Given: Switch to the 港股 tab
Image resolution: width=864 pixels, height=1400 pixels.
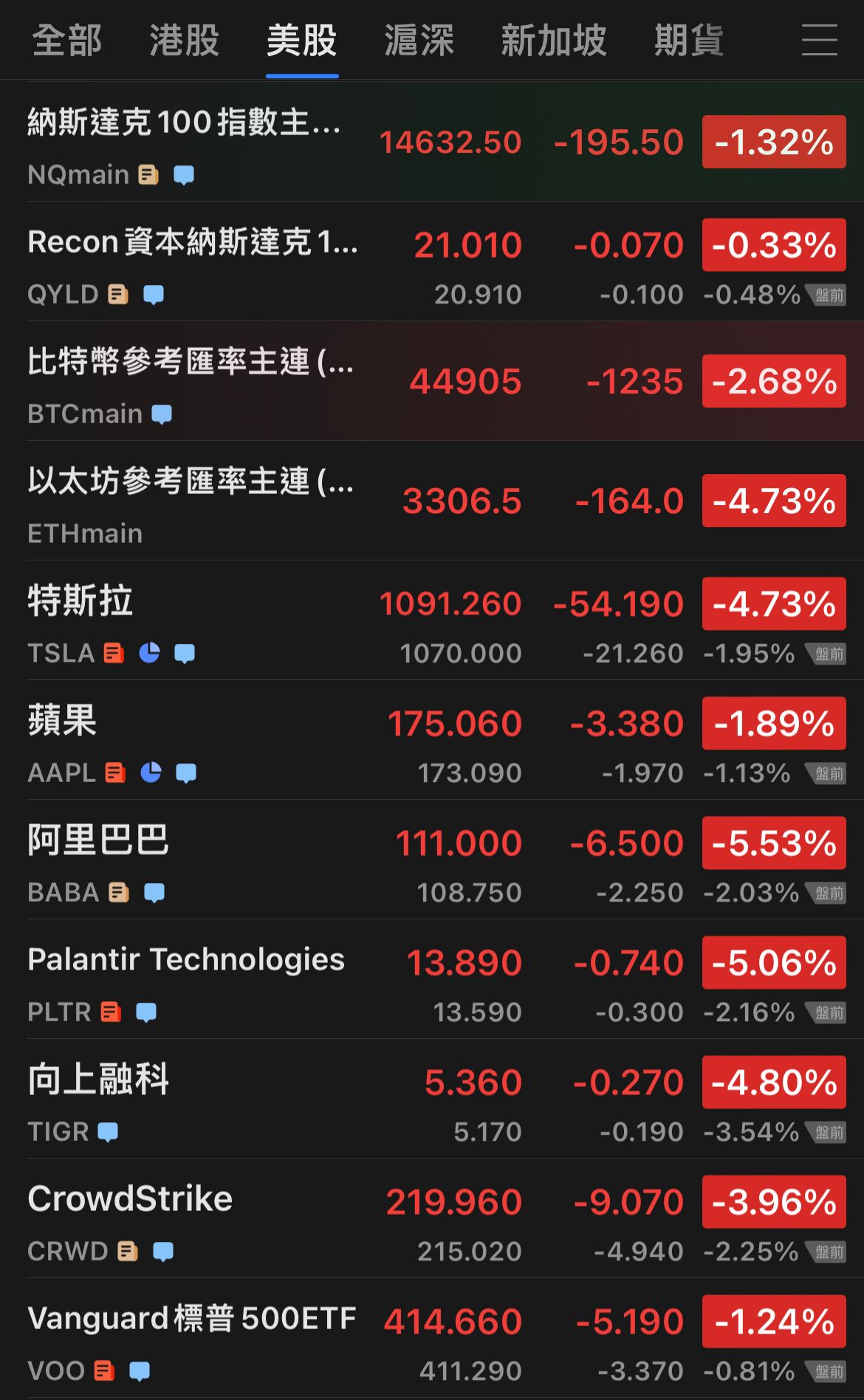Looking at the screenshot, I should coord(185,40).
